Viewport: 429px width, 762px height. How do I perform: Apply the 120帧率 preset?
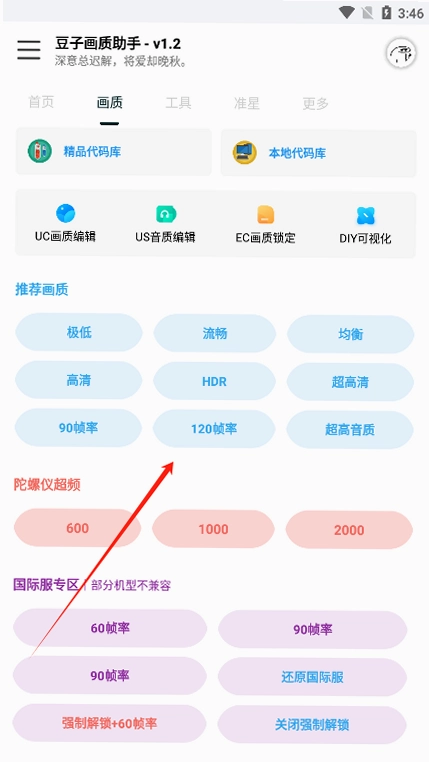[214, 429]
